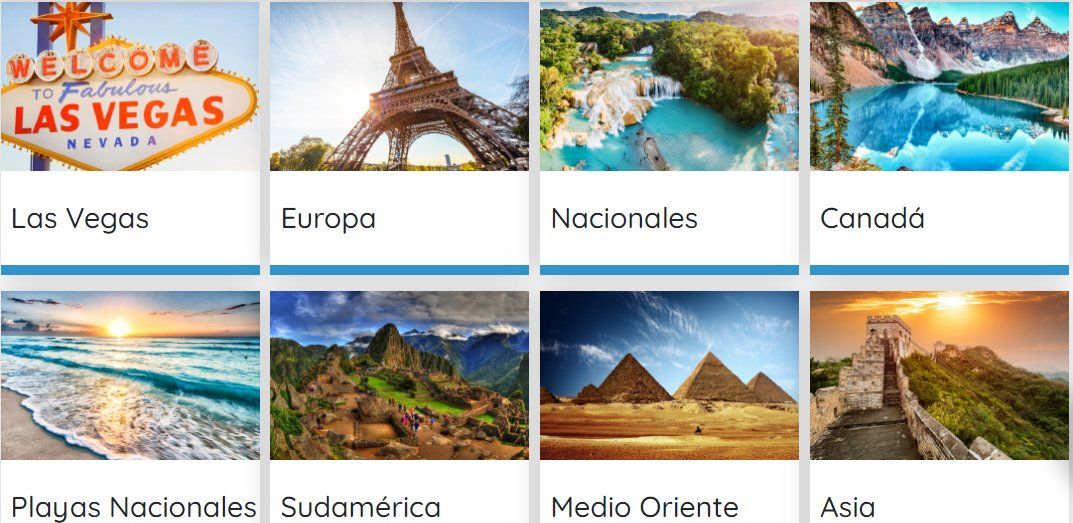
Task: View Canadá travel packages
Action: point(939,137)
